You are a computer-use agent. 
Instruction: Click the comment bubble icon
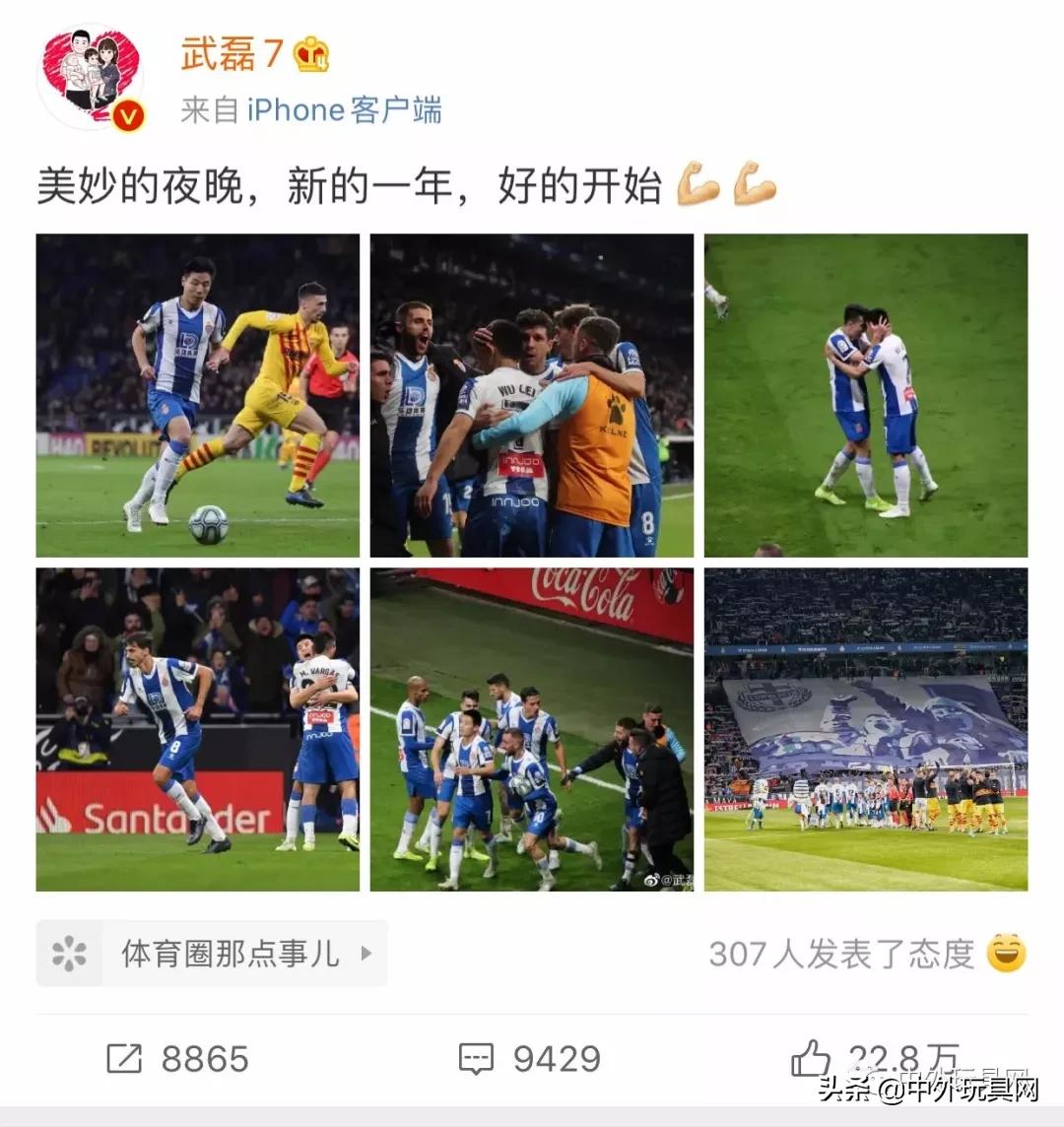click(x=477, y=1059)
